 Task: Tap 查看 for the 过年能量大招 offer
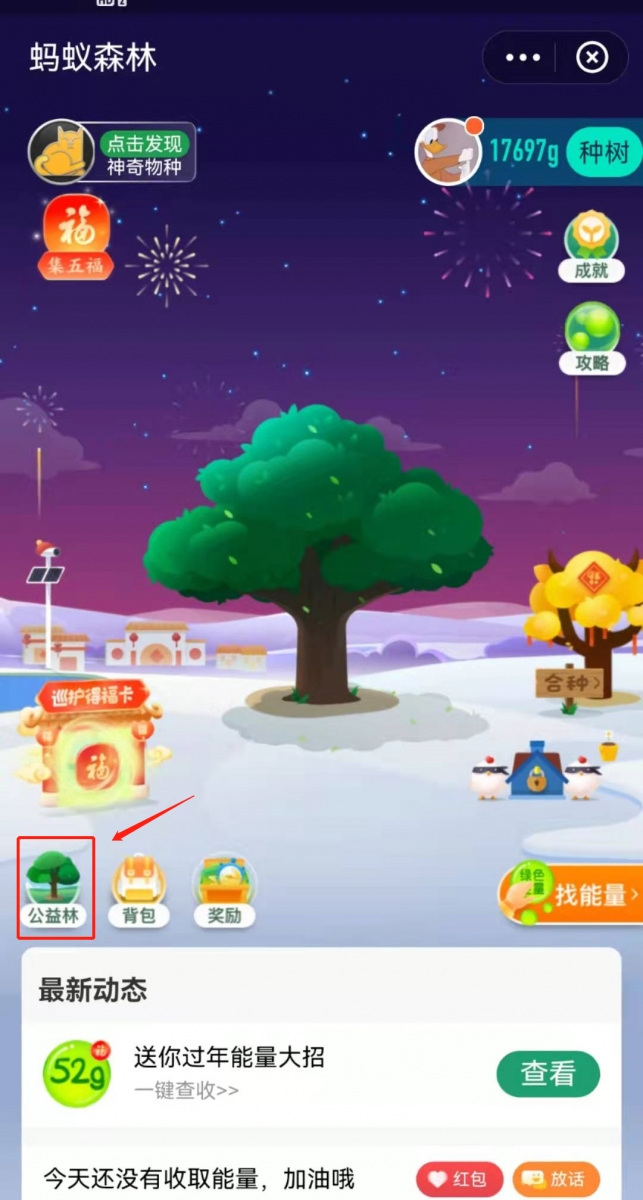click(x=548, y=1074)
